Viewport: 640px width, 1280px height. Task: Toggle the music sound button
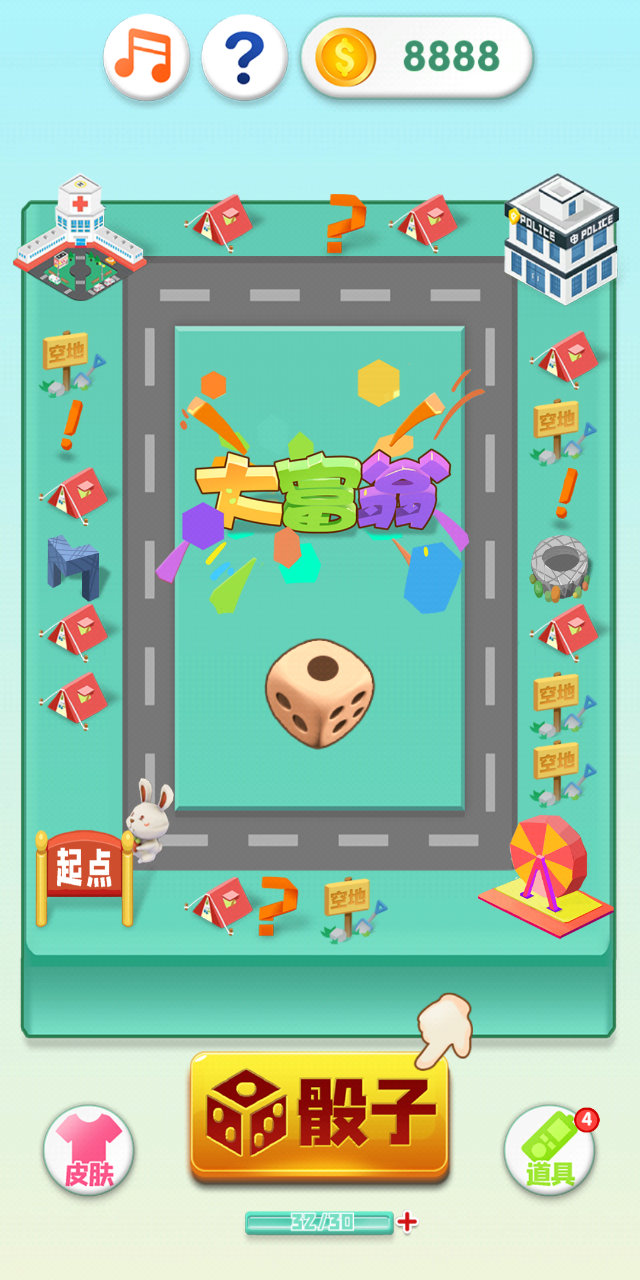coord(146,57)
